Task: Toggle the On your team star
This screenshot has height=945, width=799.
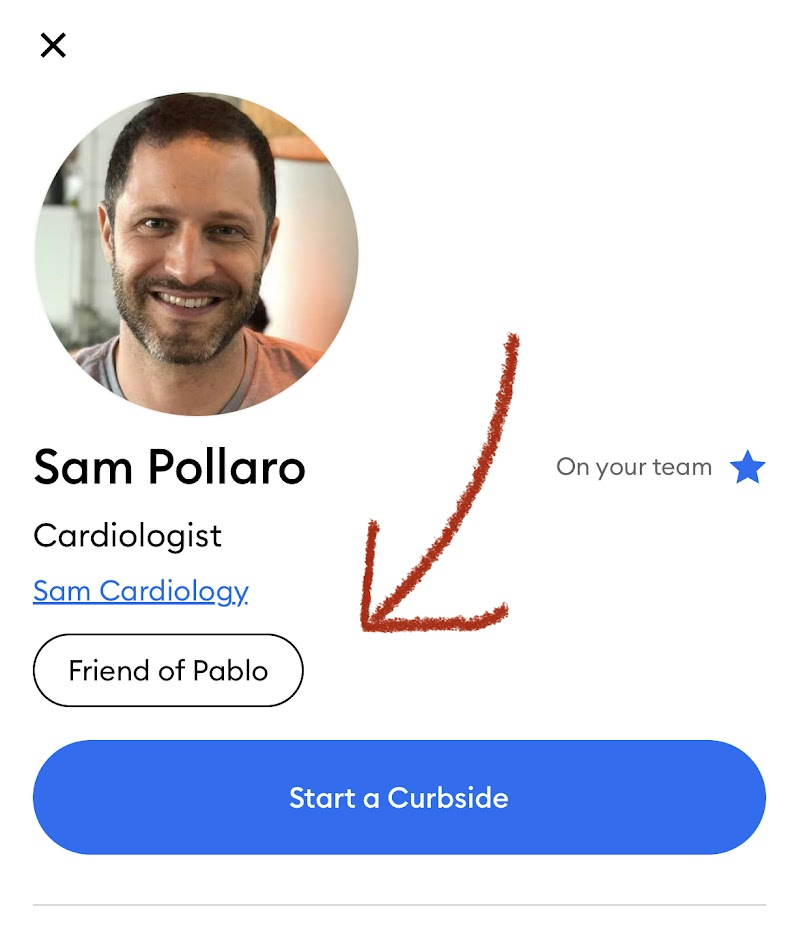Action: pyautogui.click(x=747, y=467)
